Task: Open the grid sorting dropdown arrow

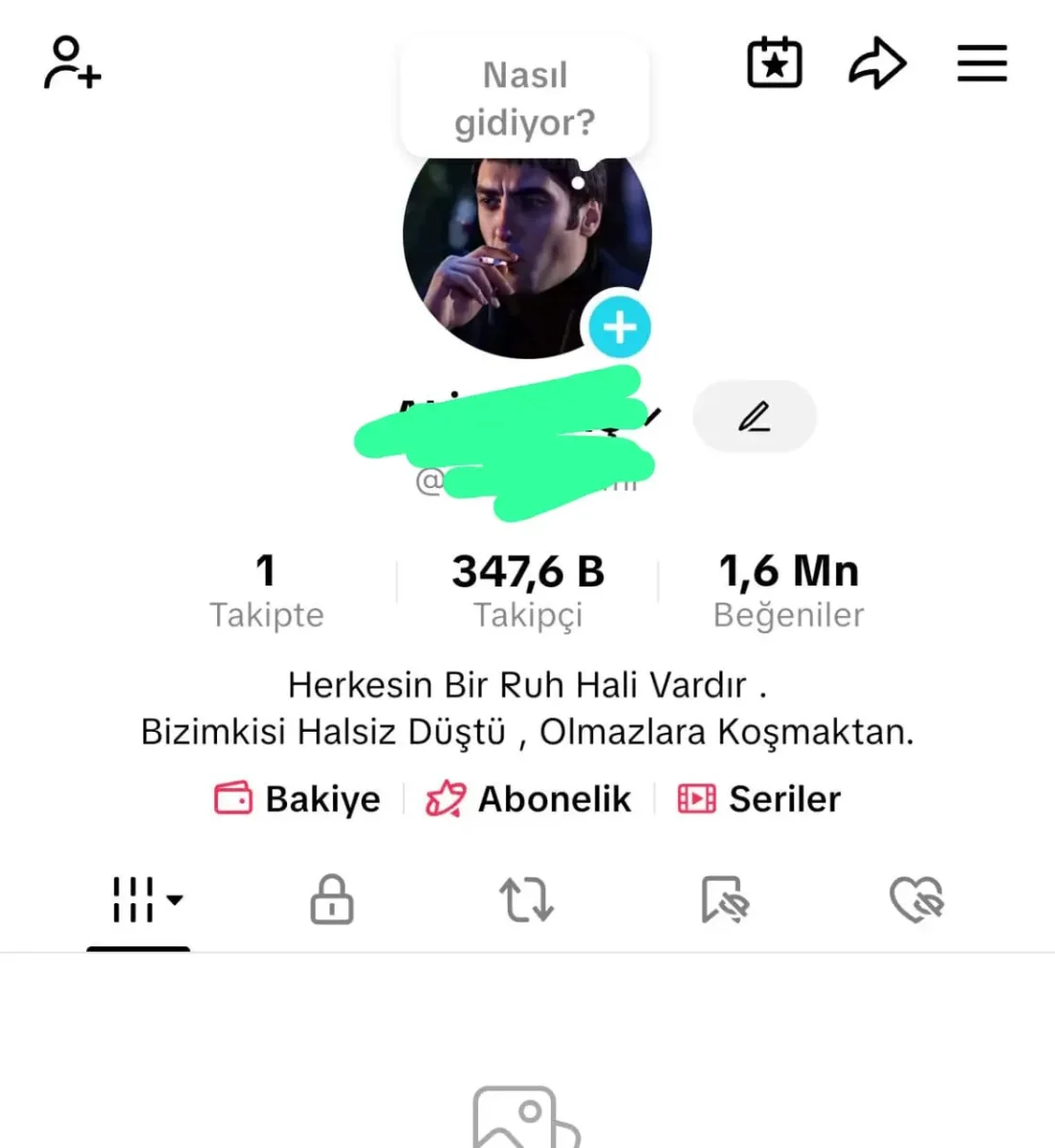Action: [175, 899]
